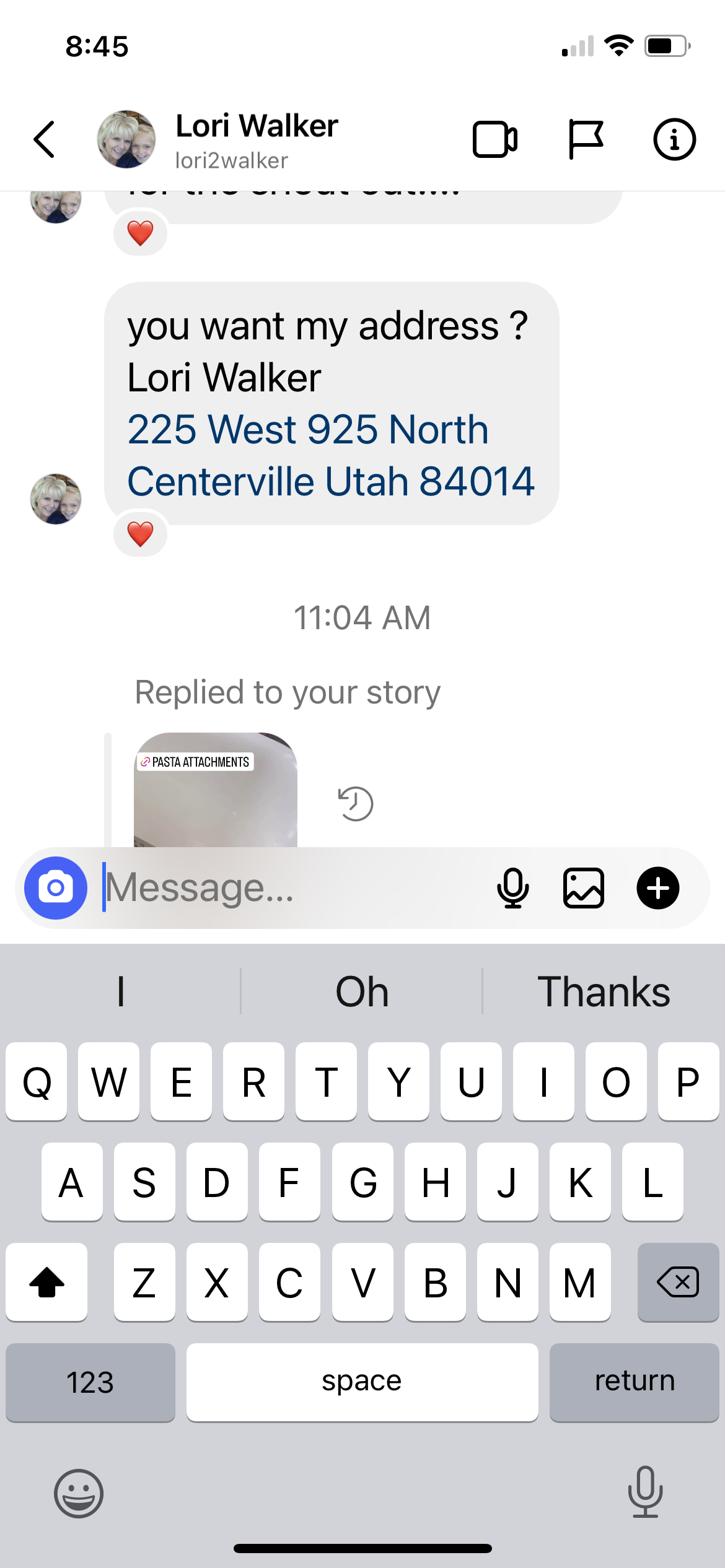The image size is (725, 1568).
Task: Open the linked address 225 West 925 North
Action: (x=308, y=430)
